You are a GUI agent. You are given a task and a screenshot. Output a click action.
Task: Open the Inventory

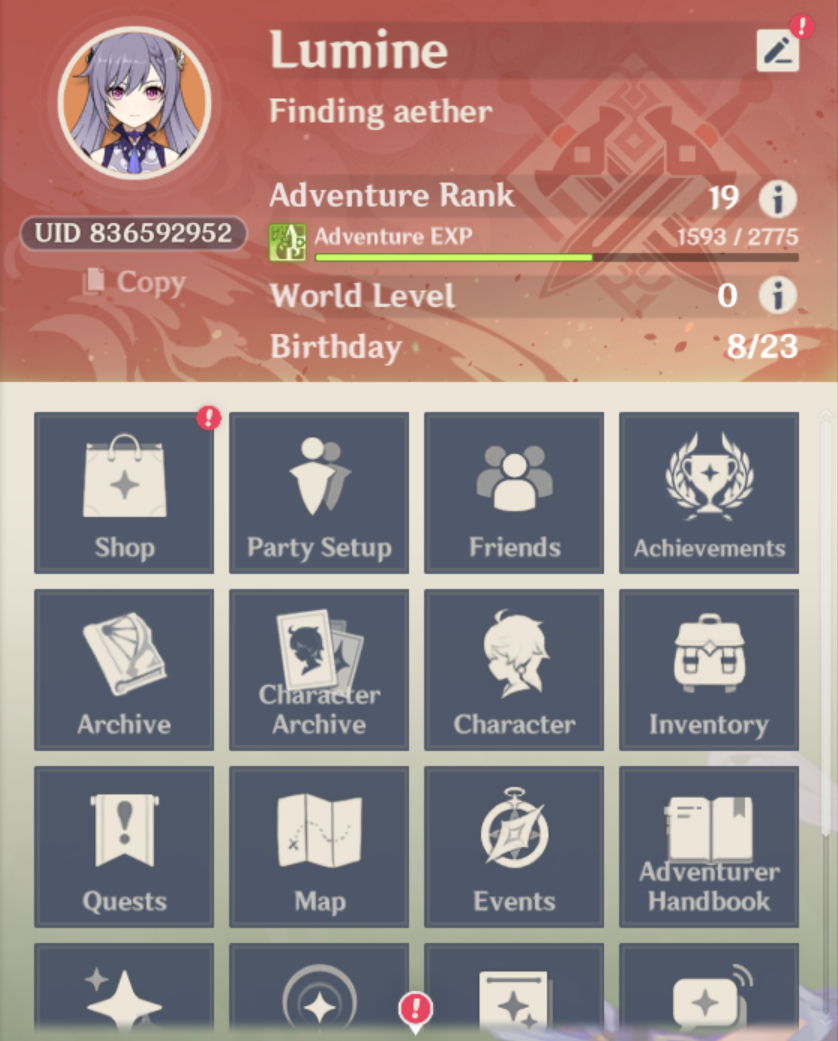click(709, 670)
